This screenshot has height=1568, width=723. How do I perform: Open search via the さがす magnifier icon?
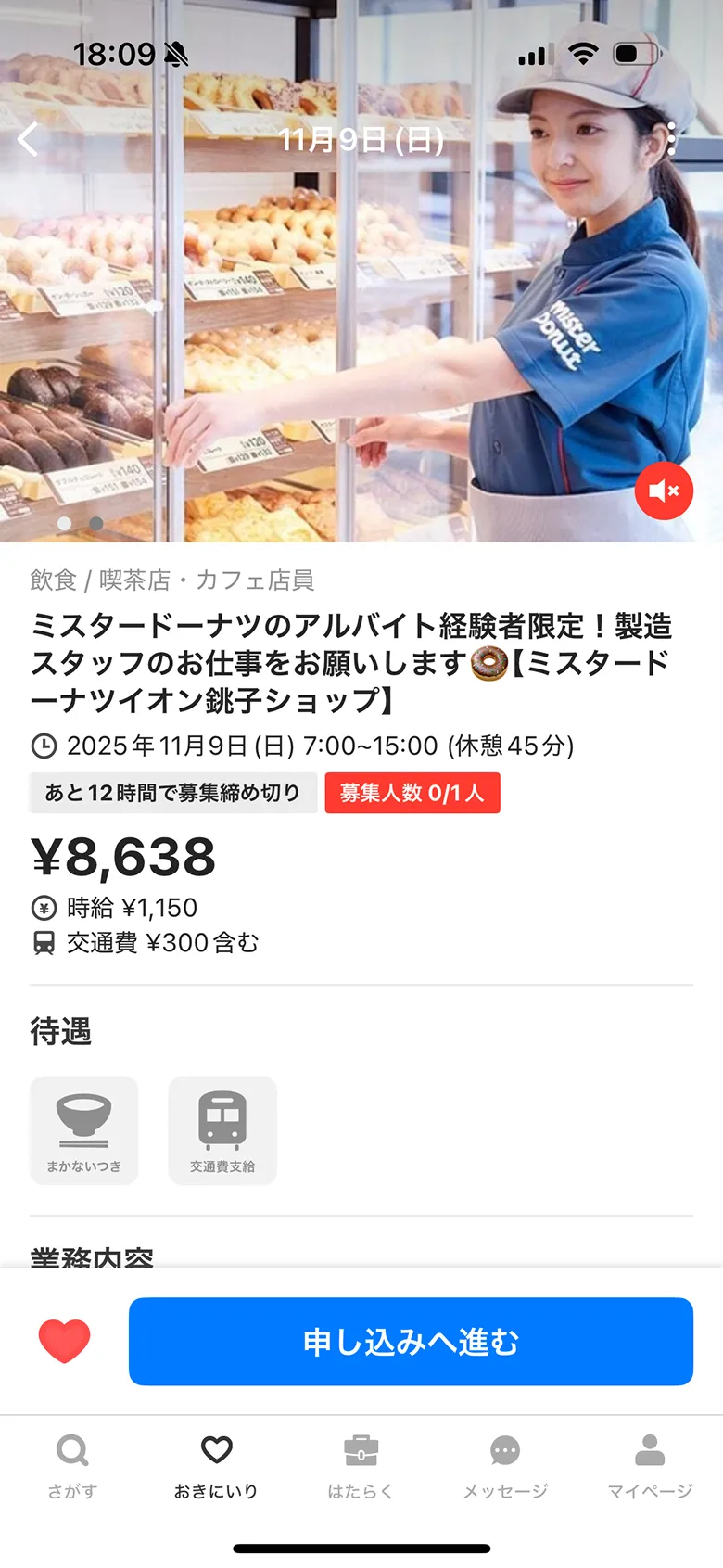pyautogui.click(x=72, y=1449)
